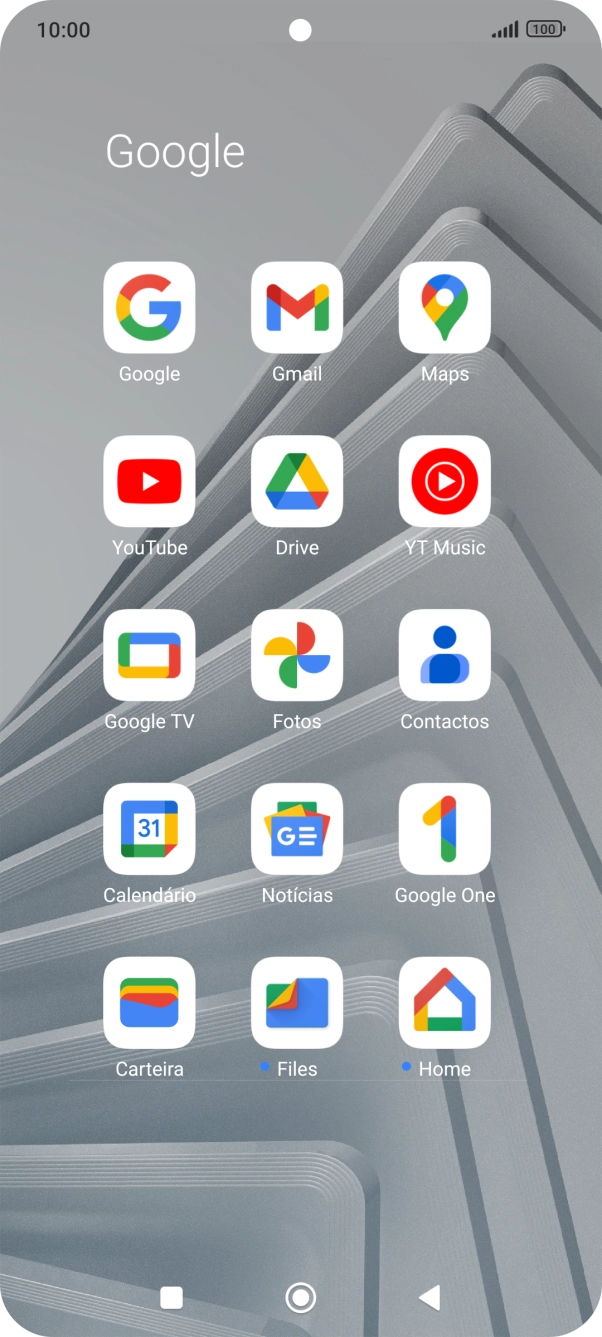Open Google Drive

point(297,482)
